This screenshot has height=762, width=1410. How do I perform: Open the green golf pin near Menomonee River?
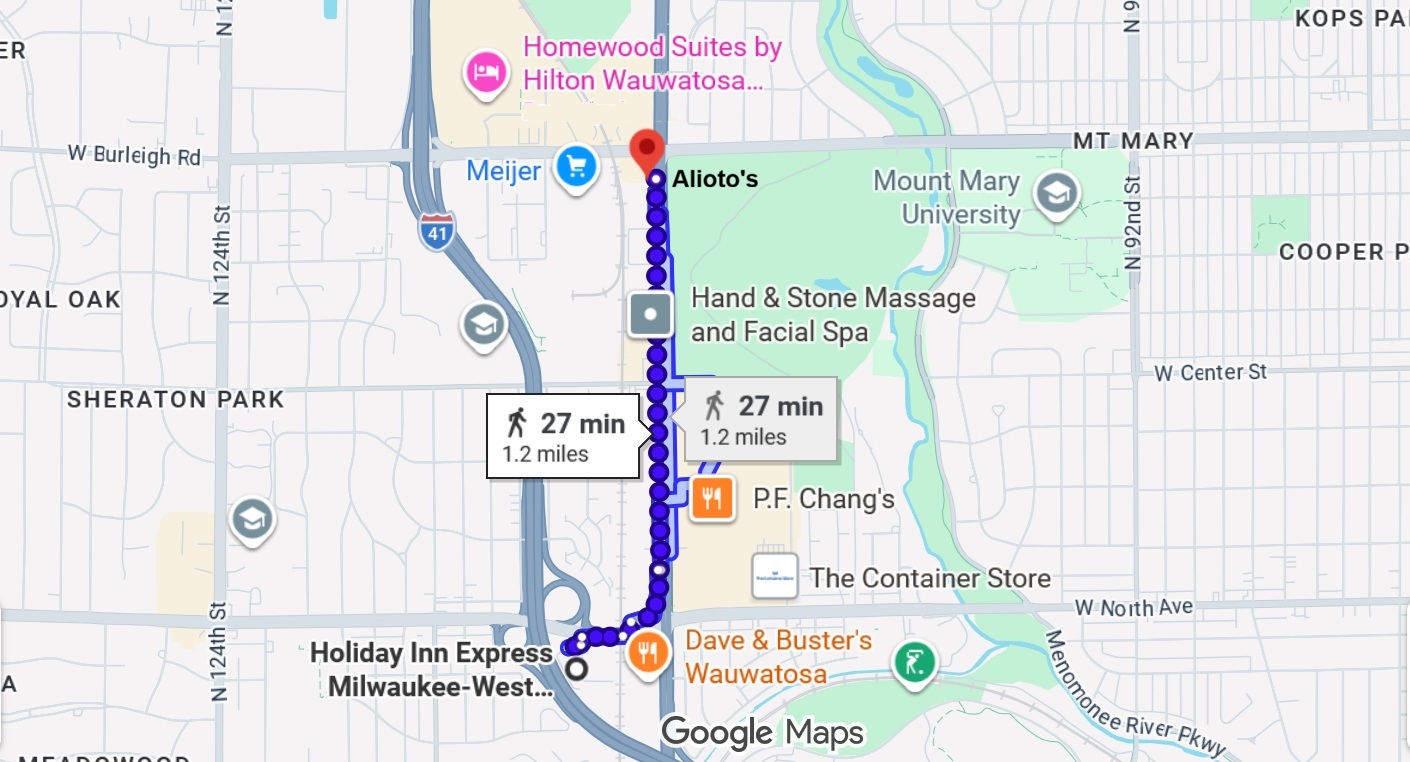(915, 663)
